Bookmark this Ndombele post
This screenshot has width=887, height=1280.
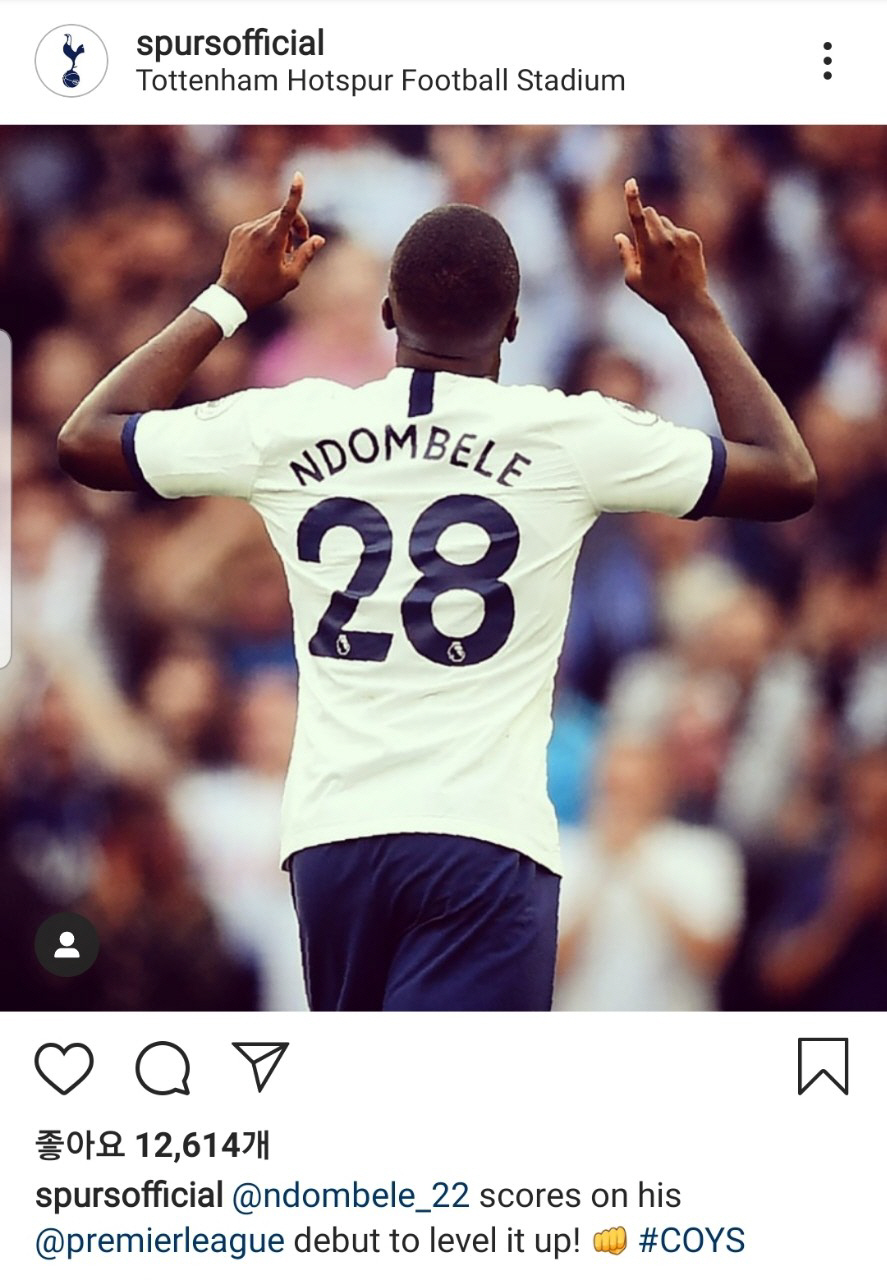pos(822,1067)
